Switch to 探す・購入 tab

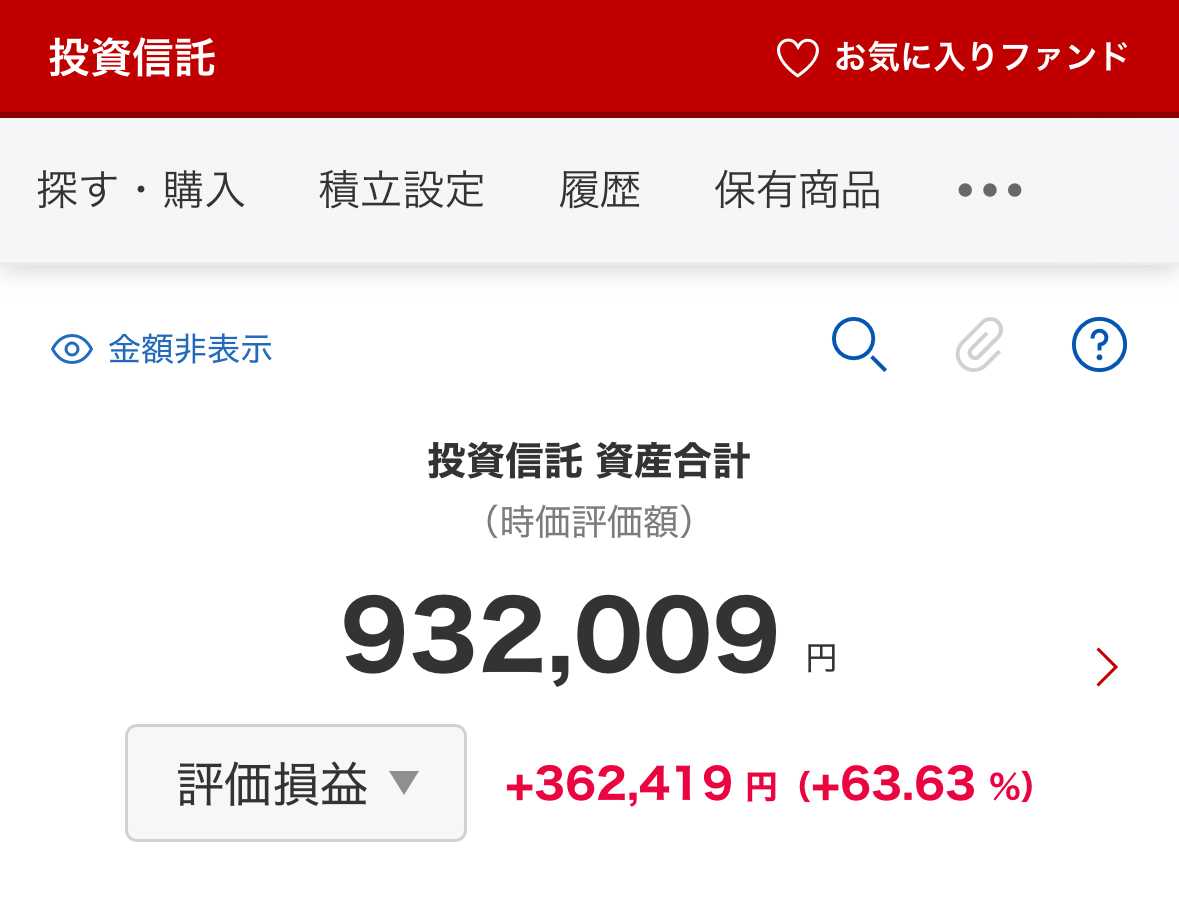tap(141, 190)
